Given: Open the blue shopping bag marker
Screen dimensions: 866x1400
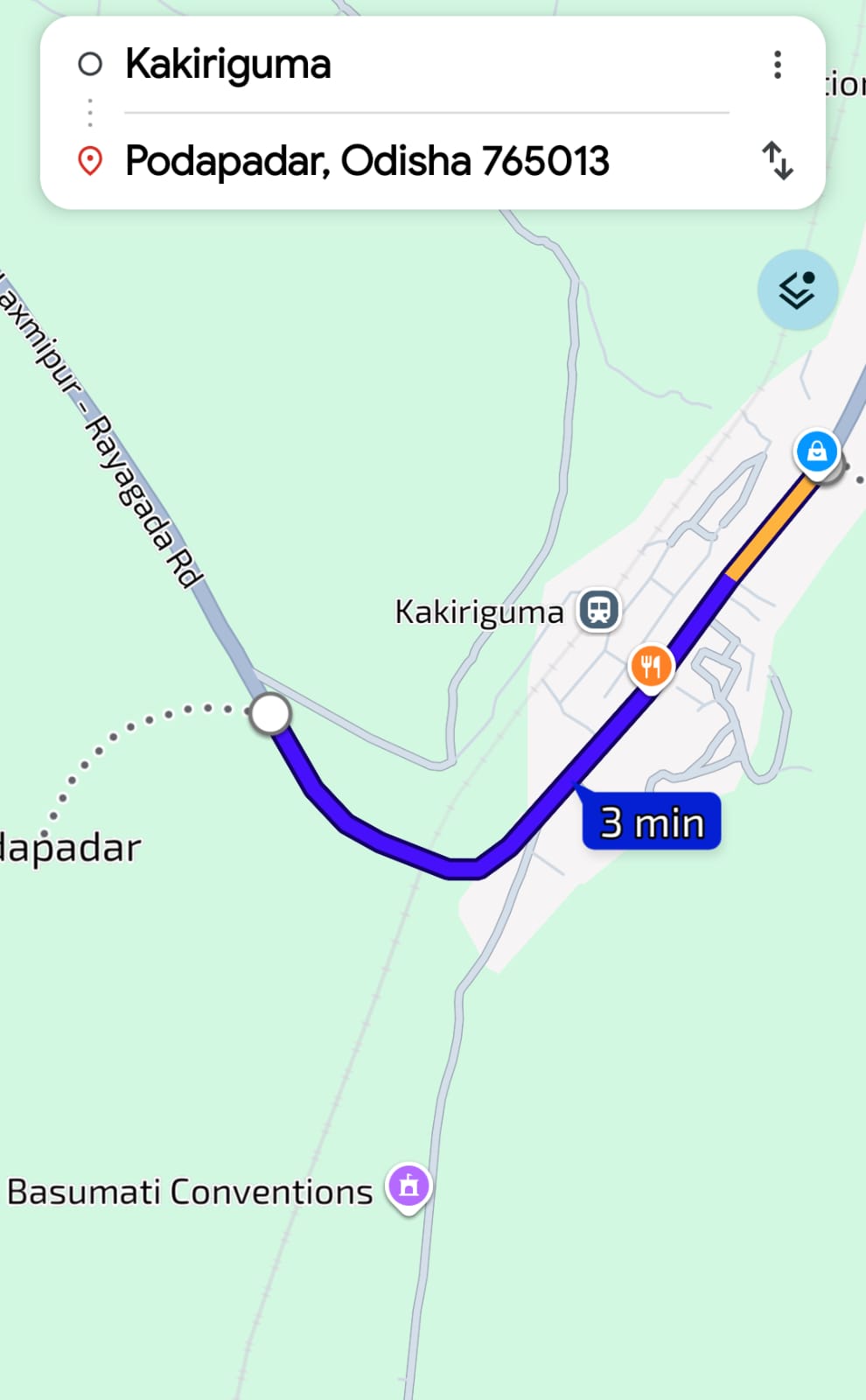Looking at the screenshot, I should 816,451.
